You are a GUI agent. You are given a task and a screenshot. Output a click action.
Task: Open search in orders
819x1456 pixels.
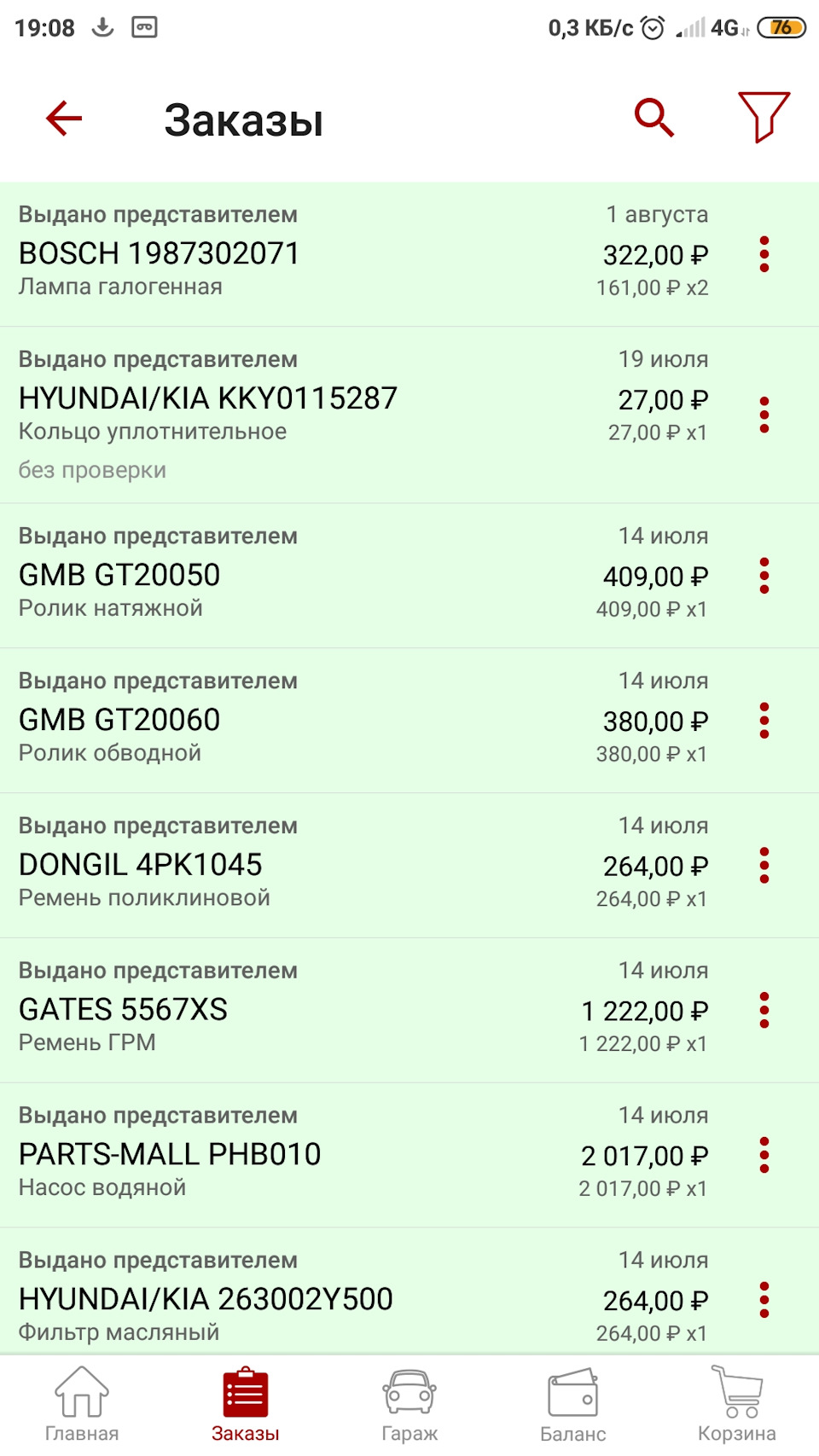tap(654, 118)
